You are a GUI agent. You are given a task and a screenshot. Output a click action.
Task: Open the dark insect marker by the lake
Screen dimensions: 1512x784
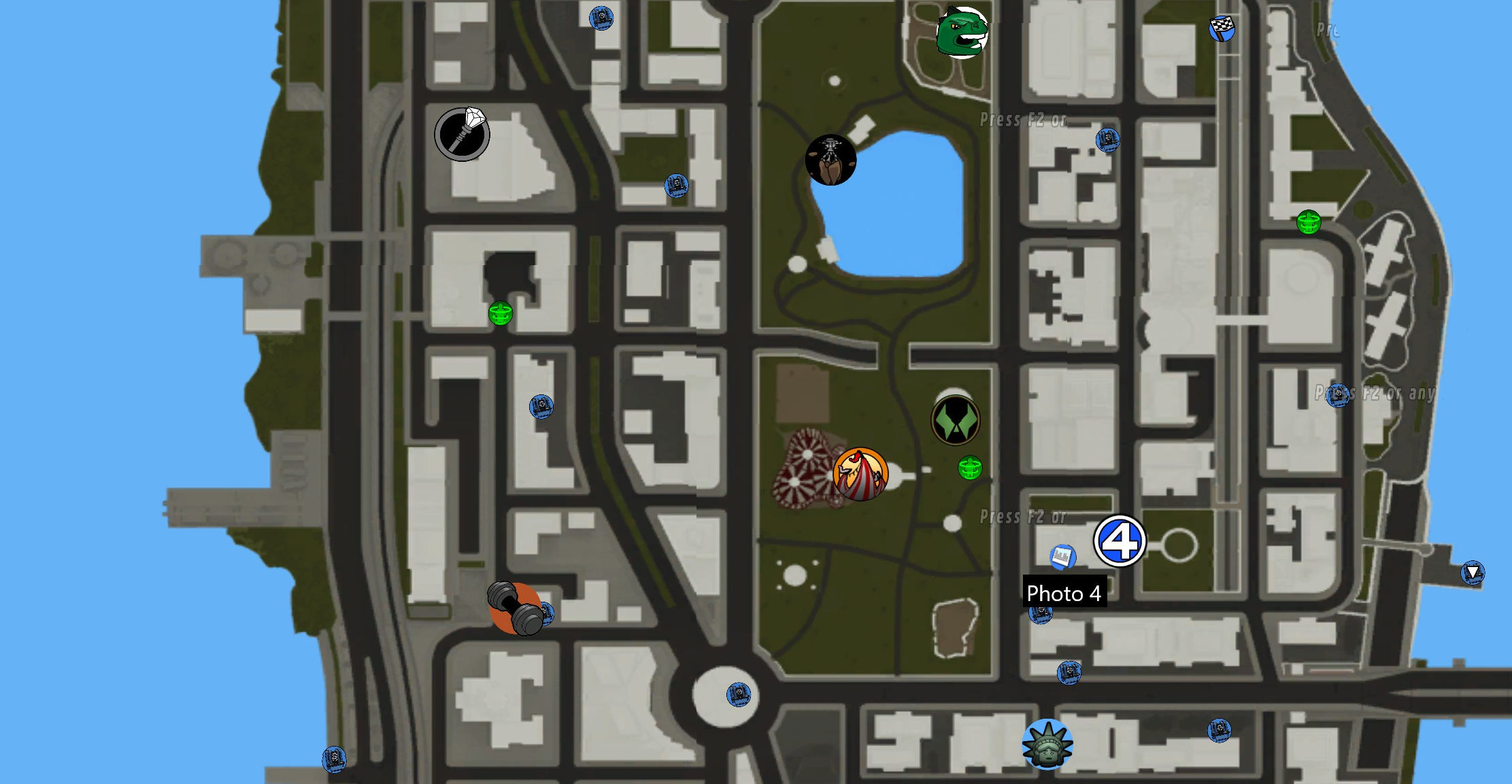point(830,160)
